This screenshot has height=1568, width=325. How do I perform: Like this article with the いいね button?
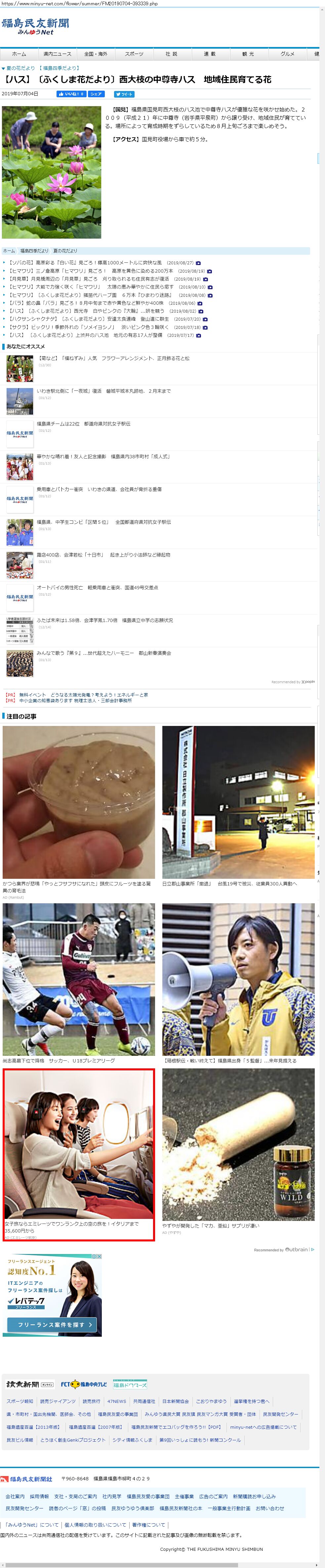pyautogui.click(x=71, y=94)
